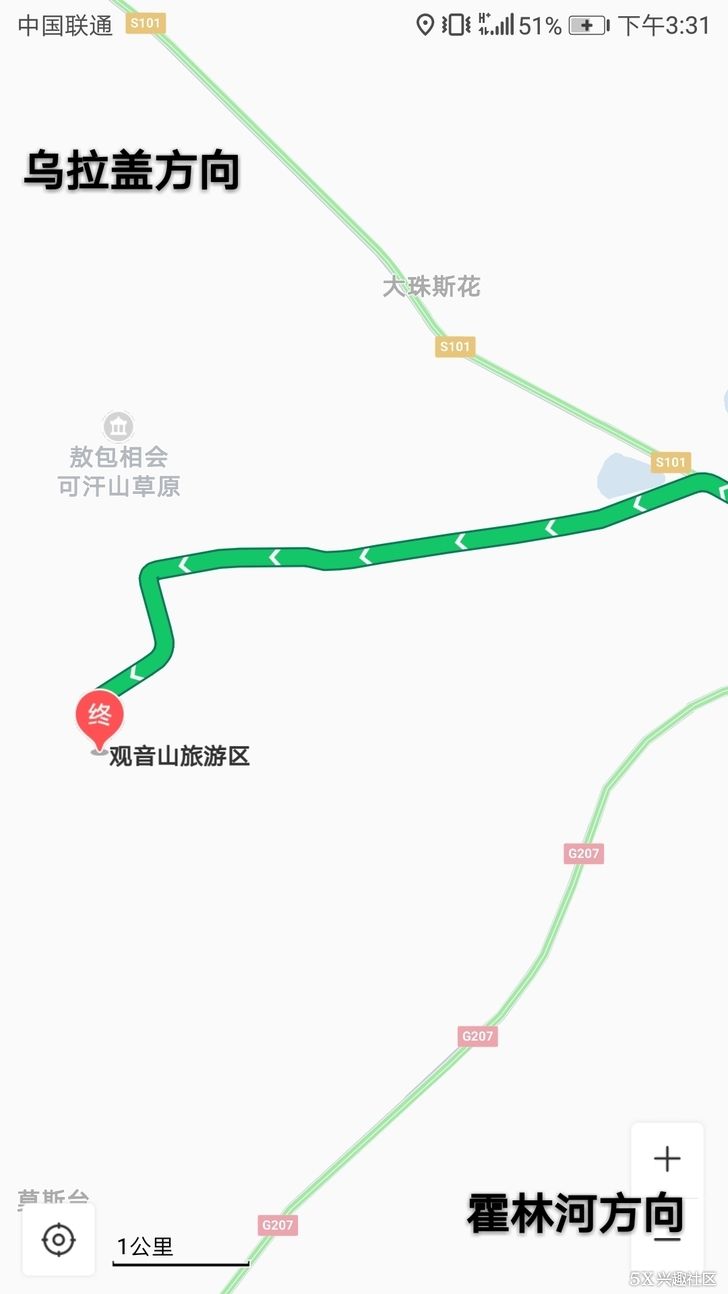
Task: Tap the red destination pin at 观音山旅游区
Action: tap(100, 717)
